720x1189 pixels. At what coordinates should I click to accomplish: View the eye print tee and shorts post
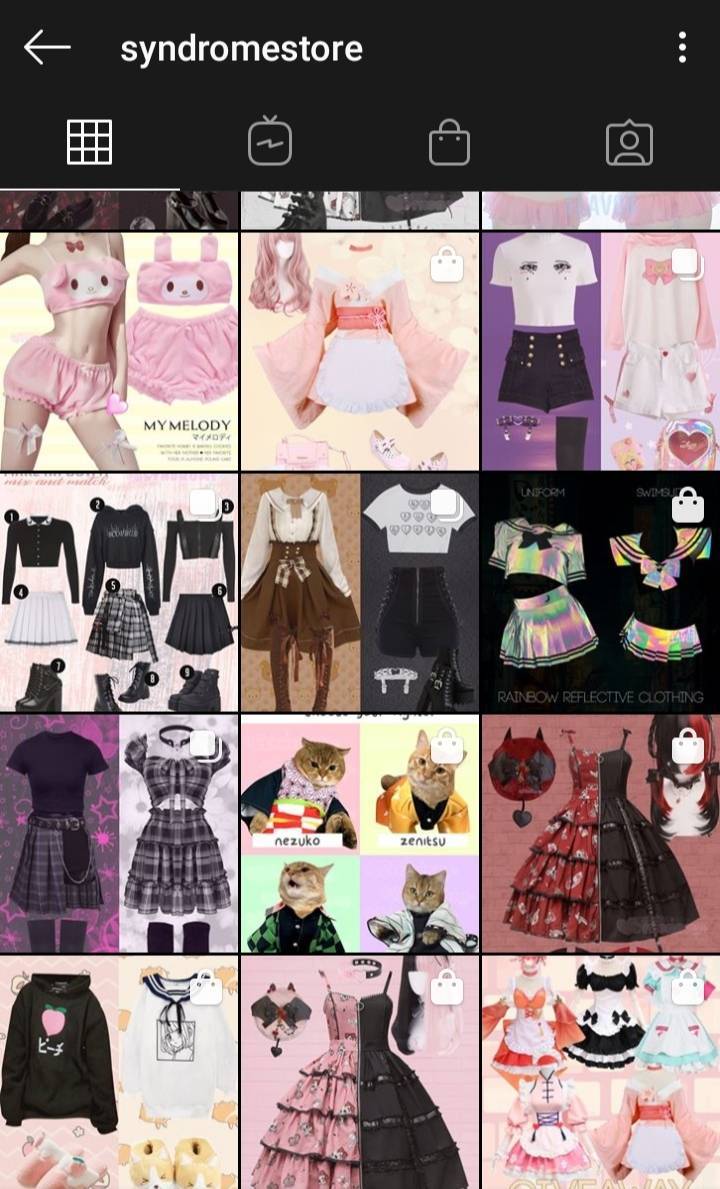coord(601,351)
